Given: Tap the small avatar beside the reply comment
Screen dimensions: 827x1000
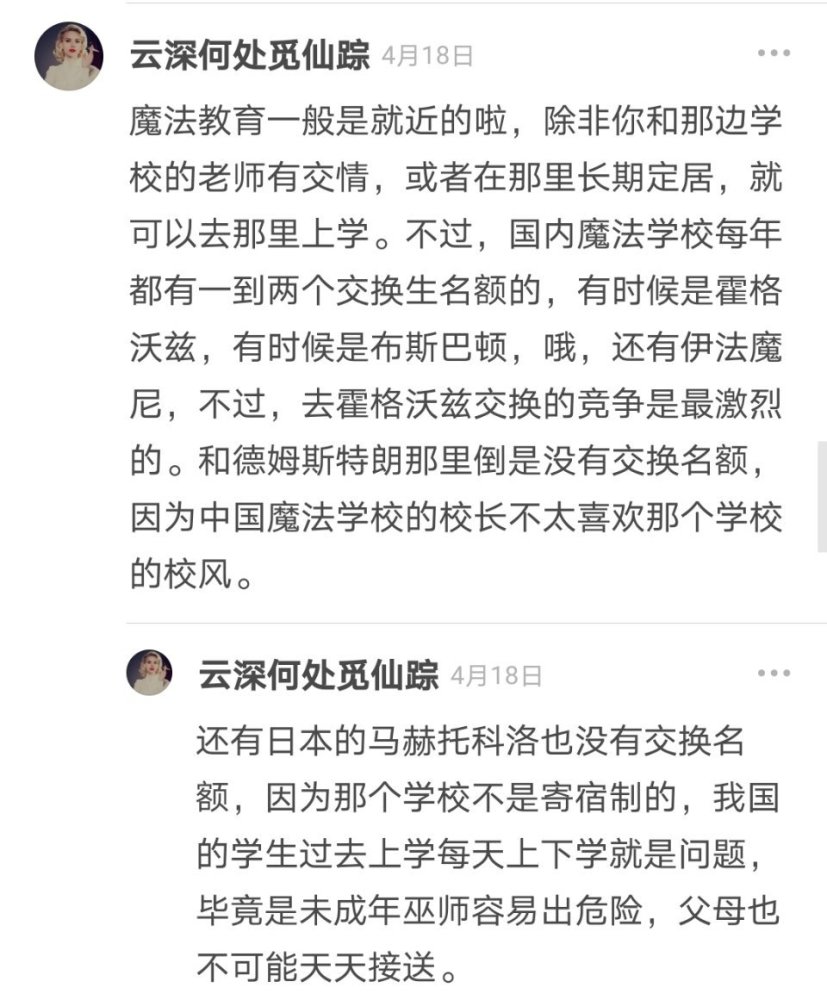Looking at the screenshot, I should tap(150, 672).
